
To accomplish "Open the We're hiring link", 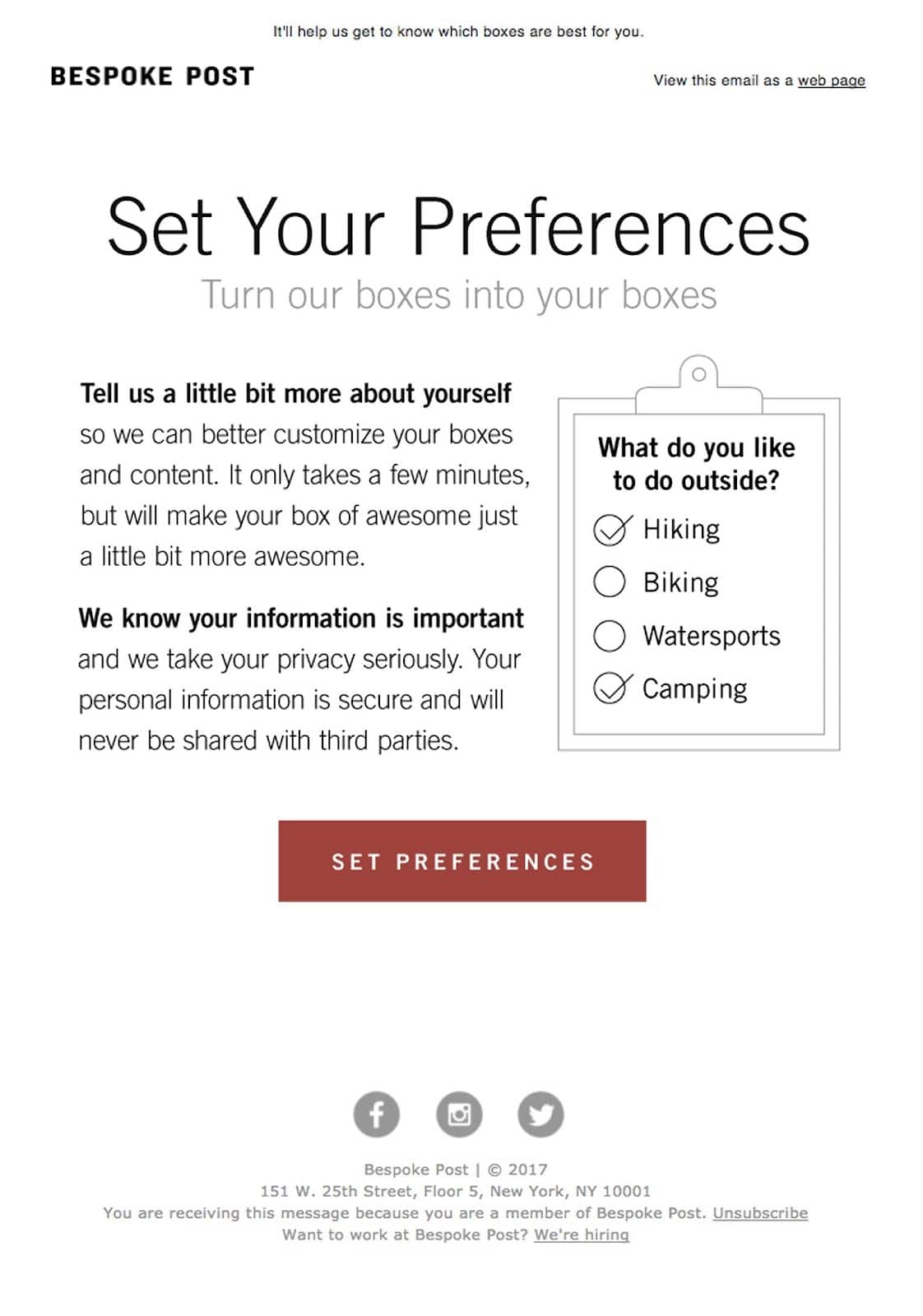I will [581, 1235].
